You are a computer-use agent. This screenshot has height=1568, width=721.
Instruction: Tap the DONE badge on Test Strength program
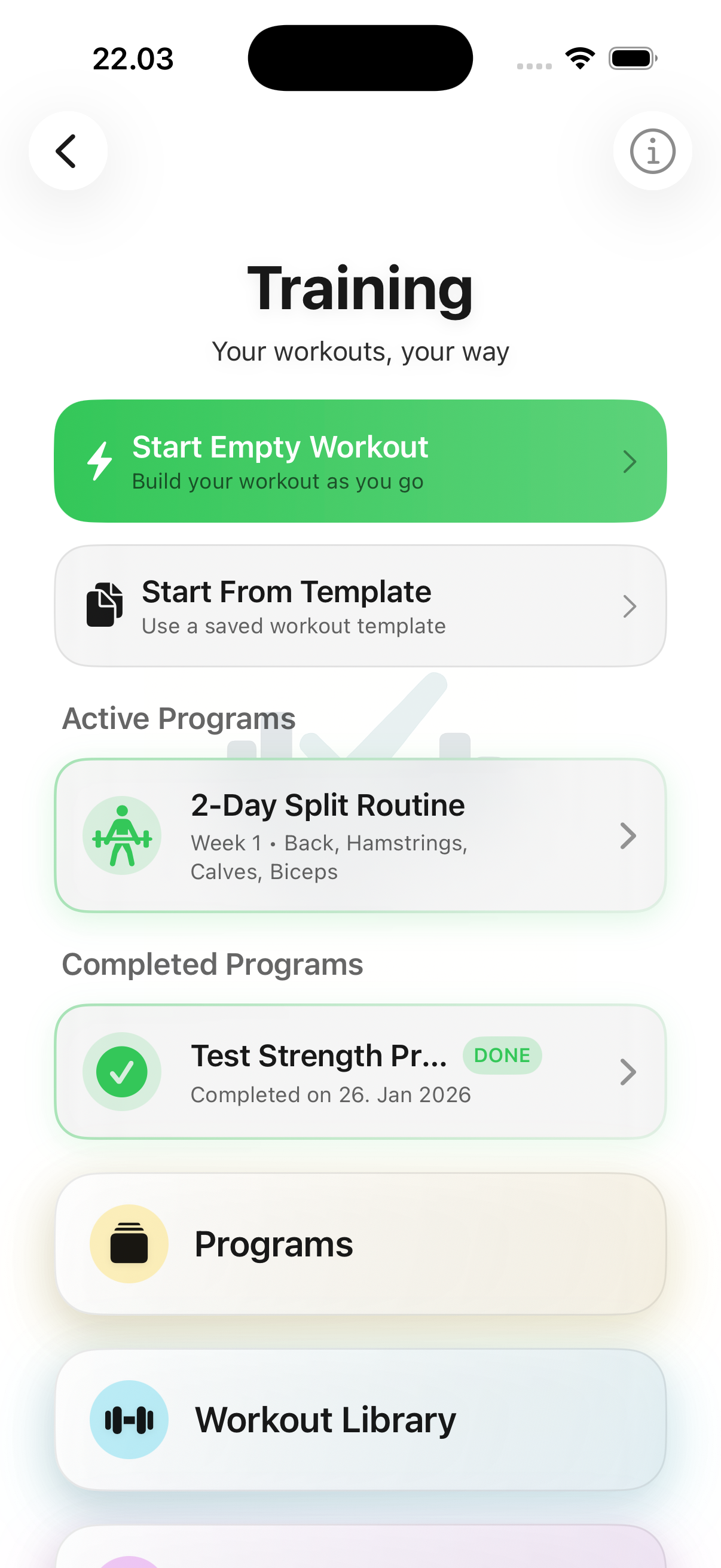click(x=502, y=1055)
